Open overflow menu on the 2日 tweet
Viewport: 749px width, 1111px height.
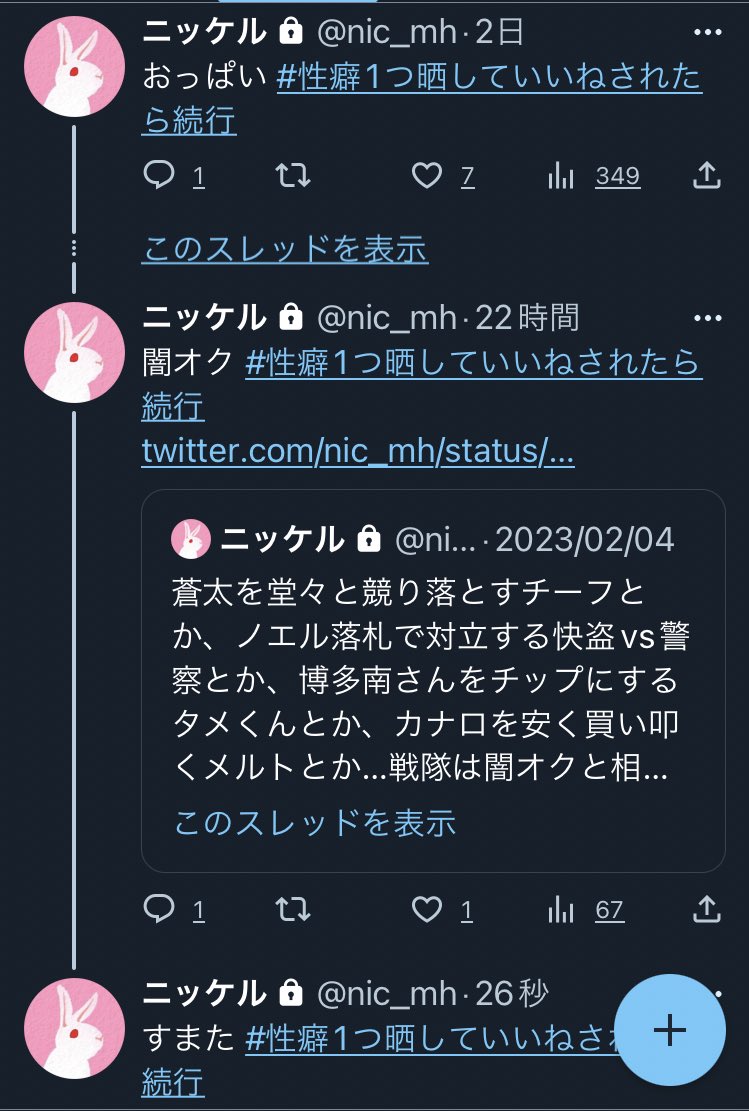707,33
